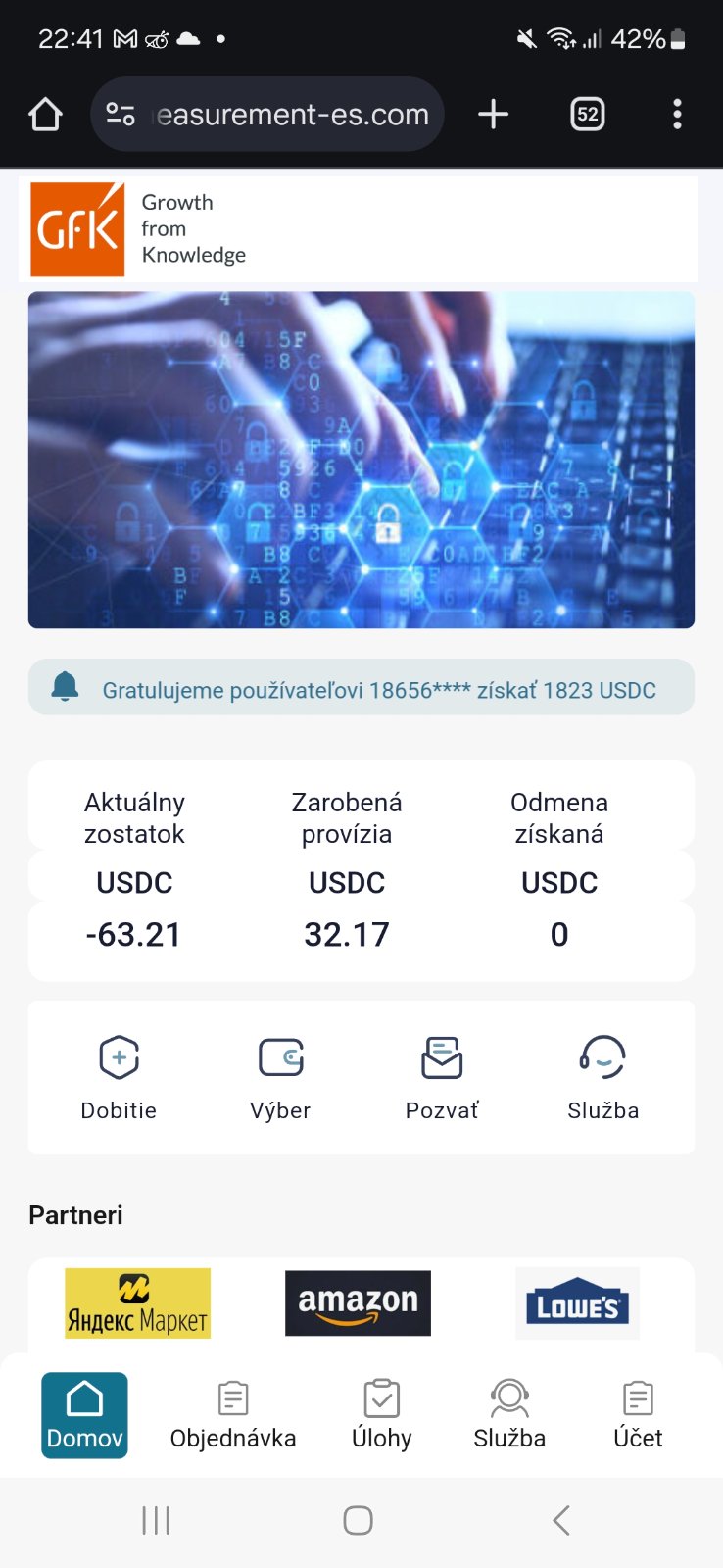Show the 52 open tabs

pyautogui.click(x=587, y=115)
